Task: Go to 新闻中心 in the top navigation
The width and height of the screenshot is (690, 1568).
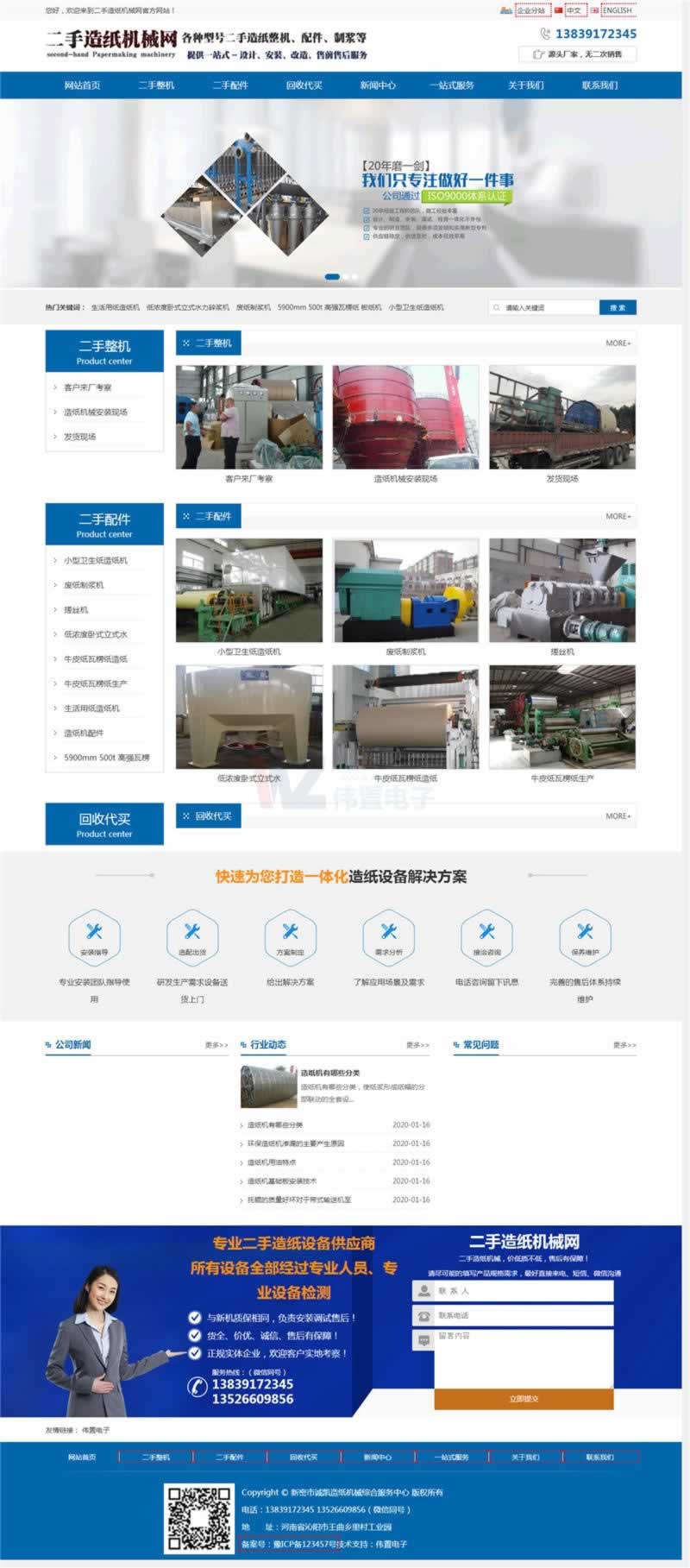Action: point(378,85)
